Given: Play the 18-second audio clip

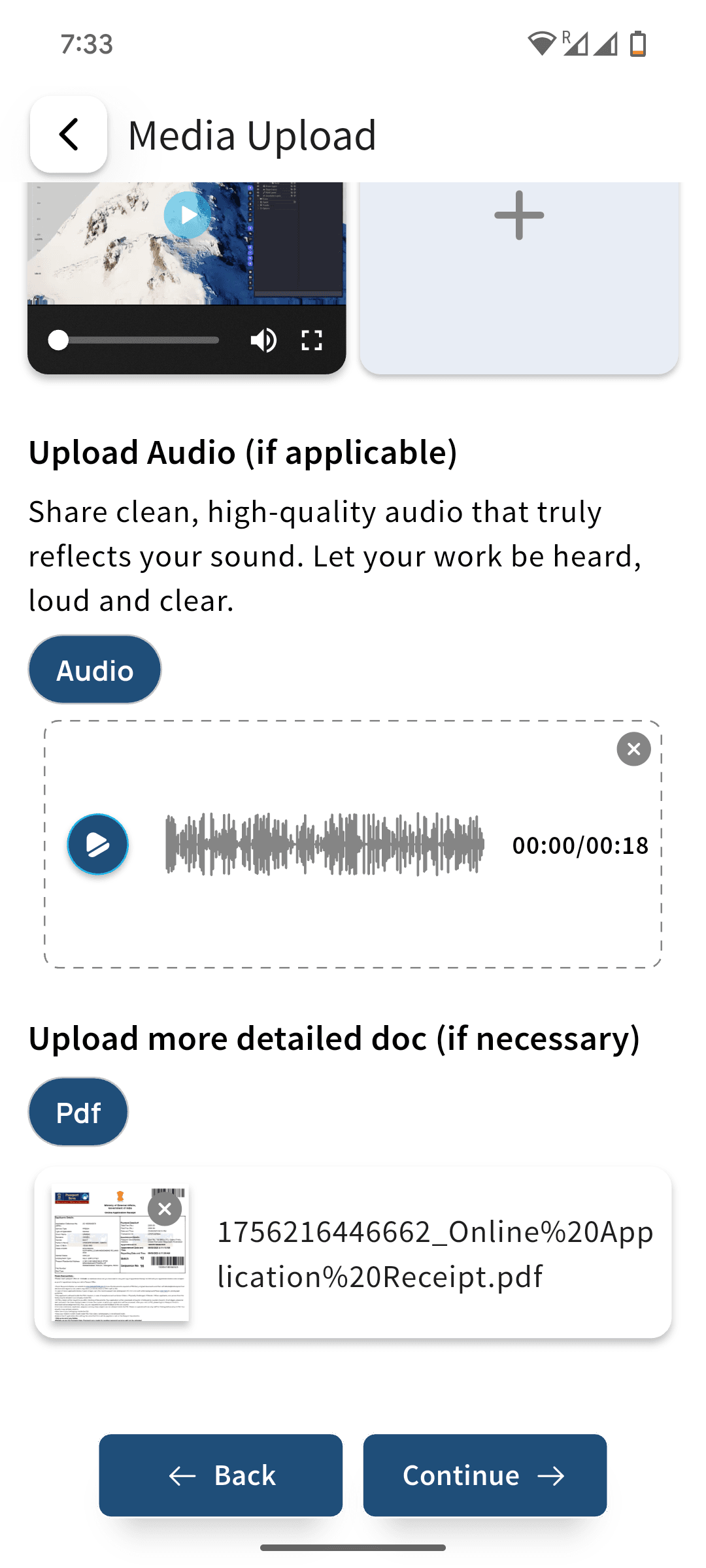Looking at the screenshot, I should coord(98,844).
